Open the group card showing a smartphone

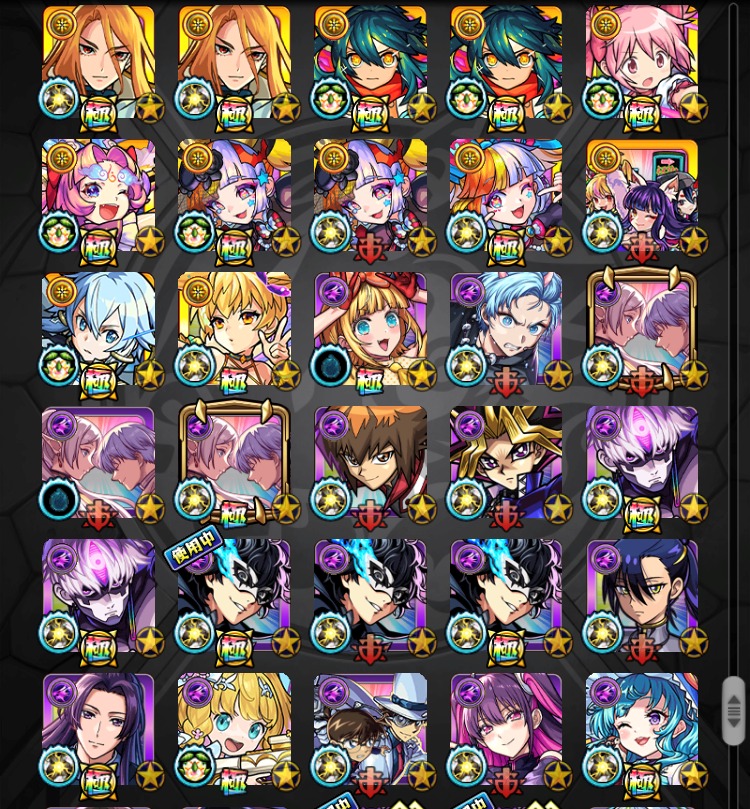tap(642, 196)
